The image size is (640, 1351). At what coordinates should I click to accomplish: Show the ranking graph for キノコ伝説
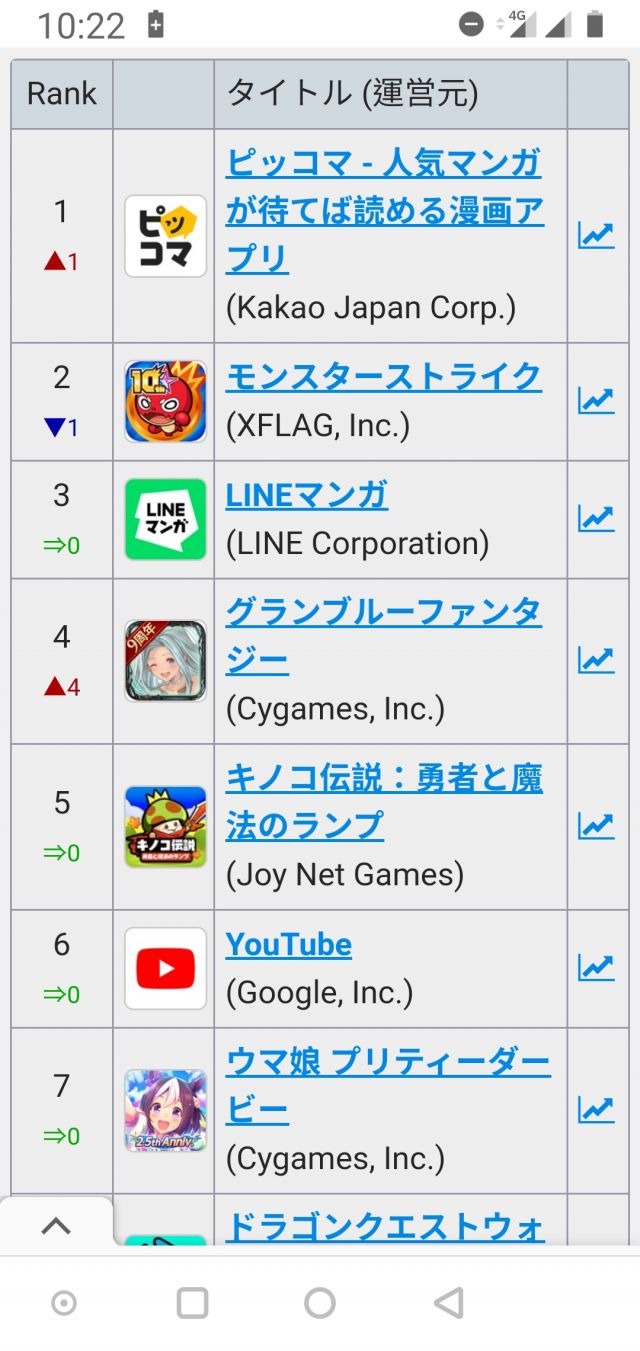click(x=596, y=826)
